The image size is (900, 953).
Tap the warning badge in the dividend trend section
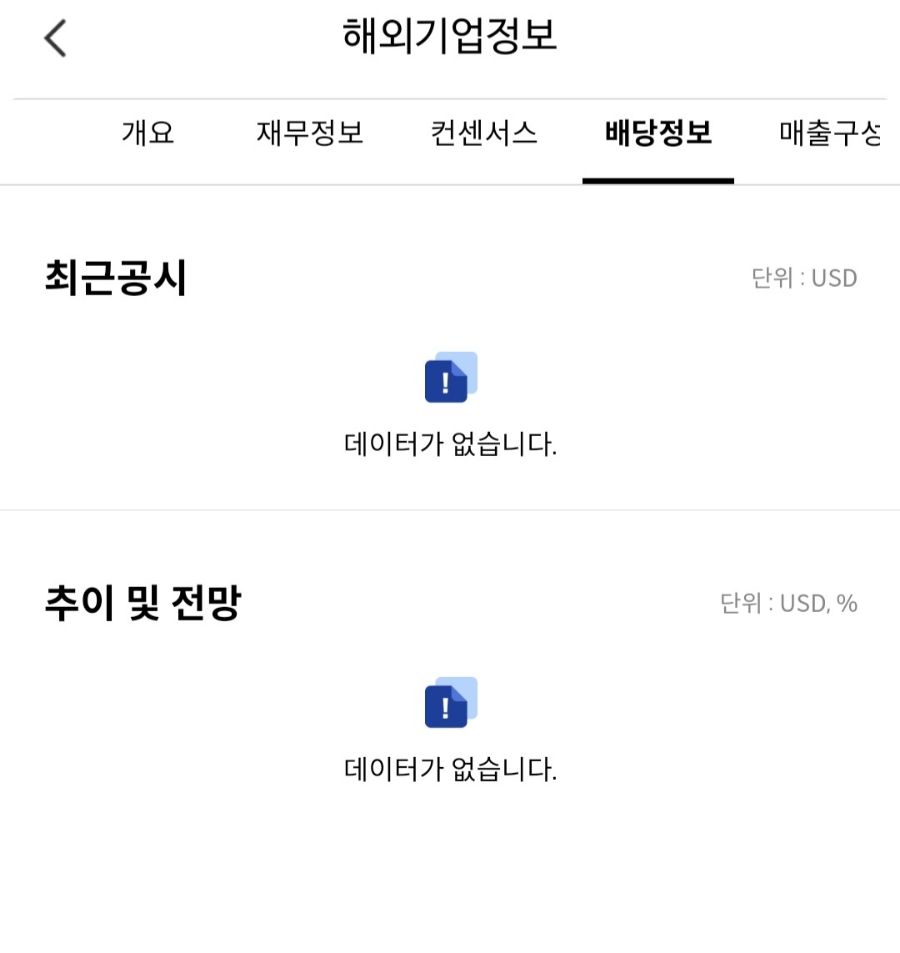[x=449, y=707]
